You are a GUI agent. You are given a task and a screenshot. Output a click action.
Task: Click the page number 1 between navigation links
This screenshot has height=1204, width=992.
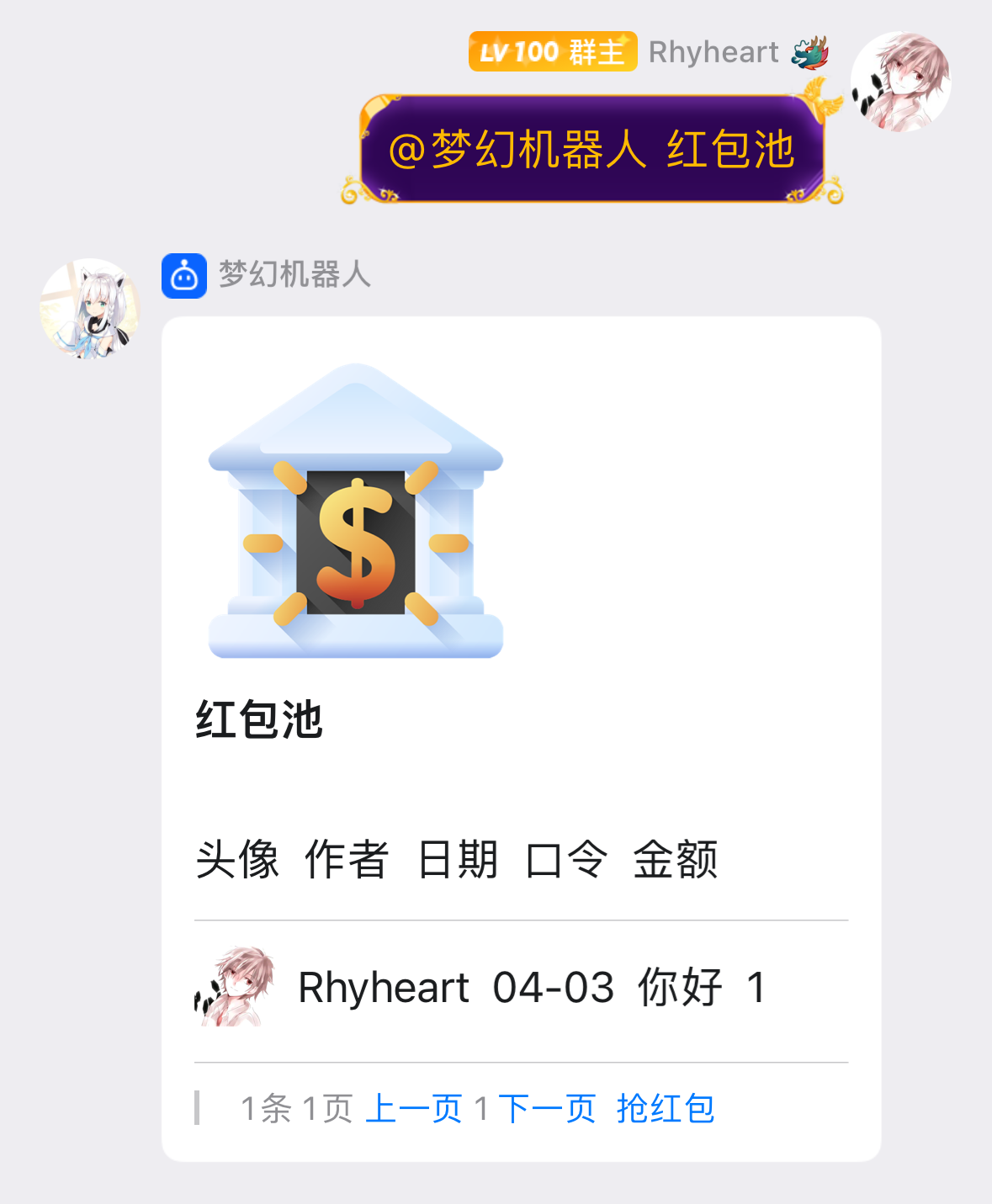(x=480, y=1109)
